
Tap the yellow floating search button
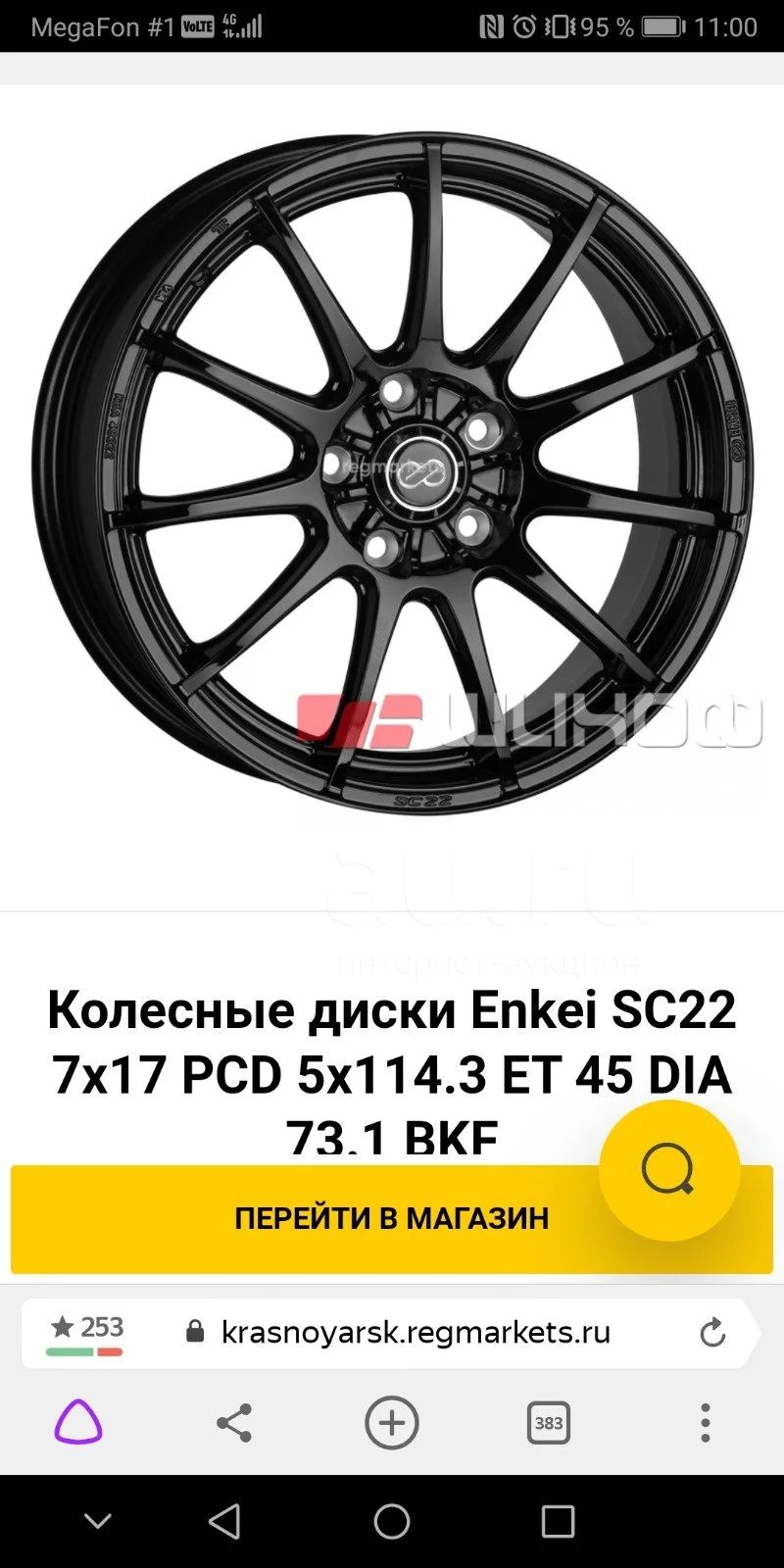point(669,1170)
